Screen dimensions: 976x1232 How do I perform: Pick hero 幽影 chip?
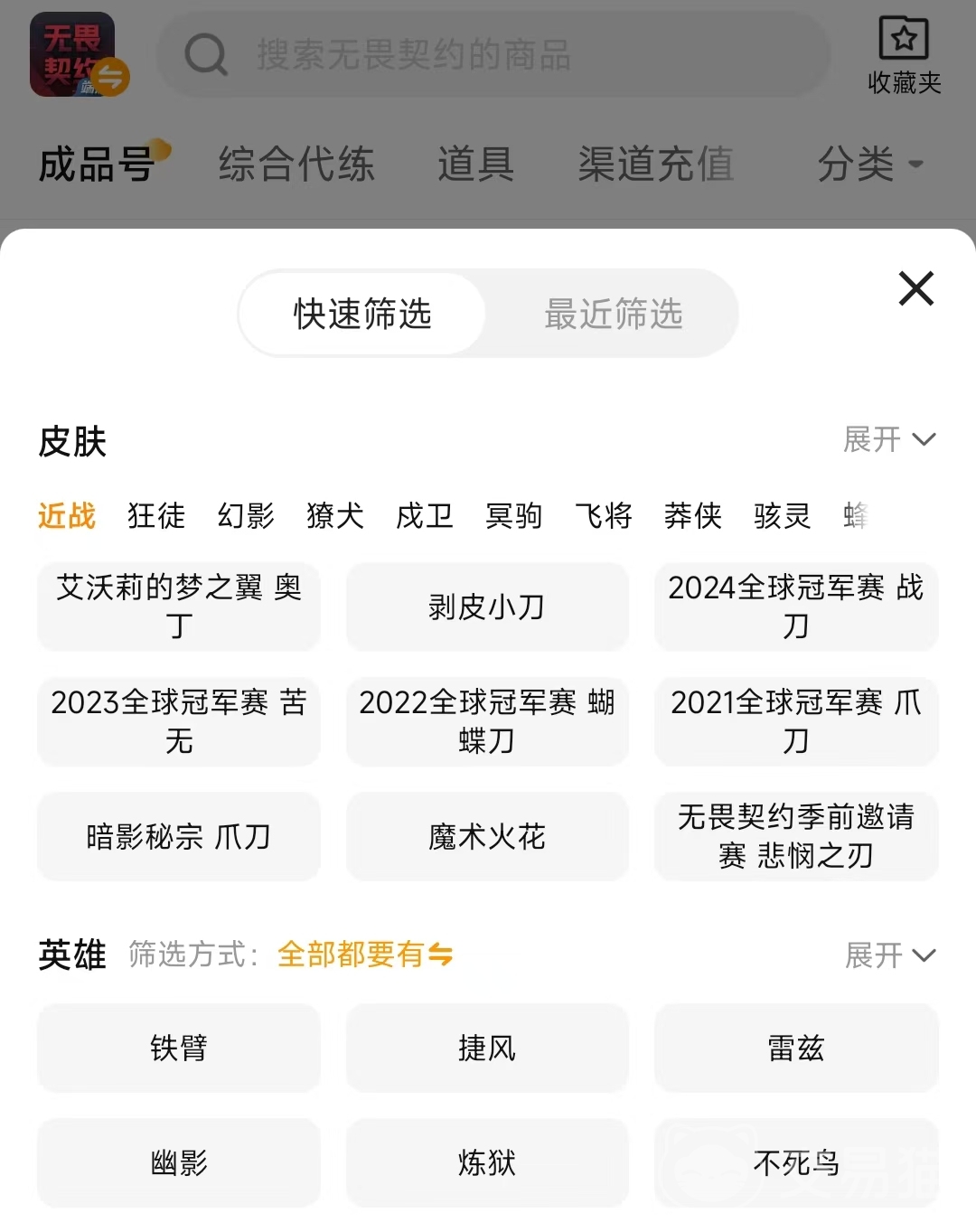tap(179, 1163)
